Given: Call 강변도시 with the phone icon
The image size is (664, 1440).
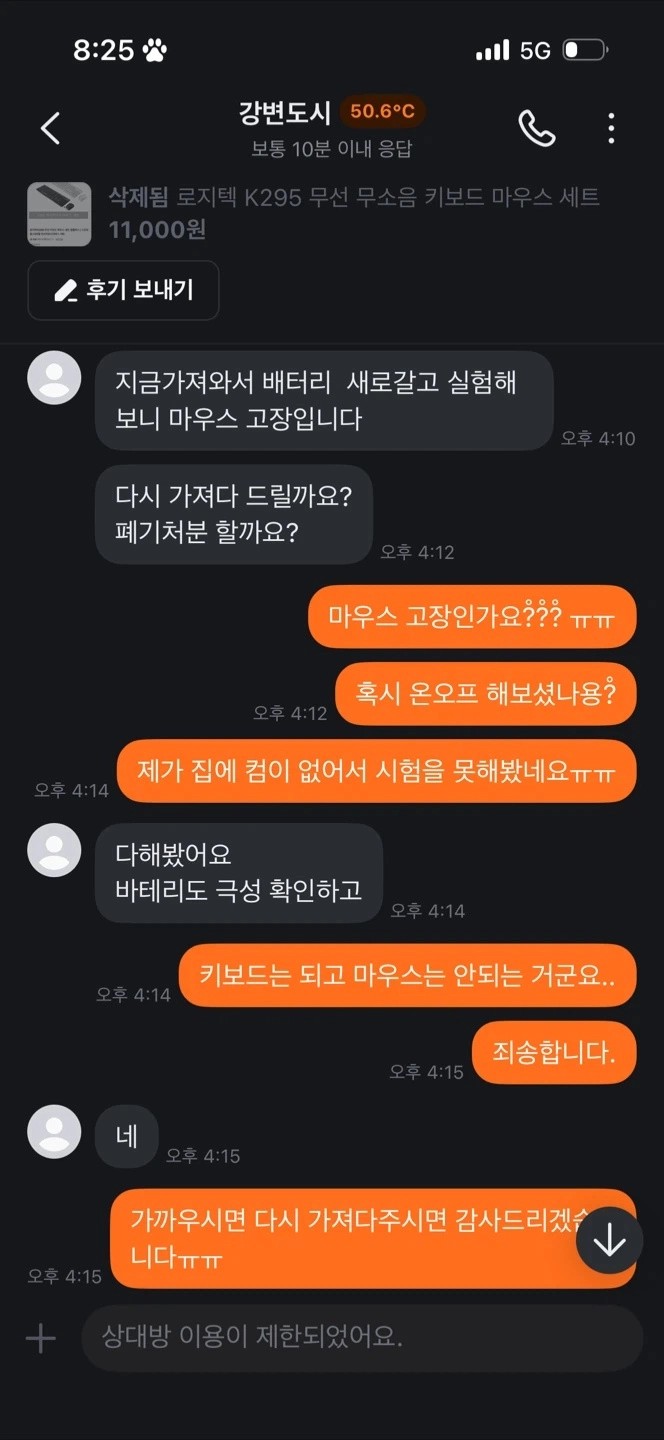Looking at the screenshot, I should (536, 128).
